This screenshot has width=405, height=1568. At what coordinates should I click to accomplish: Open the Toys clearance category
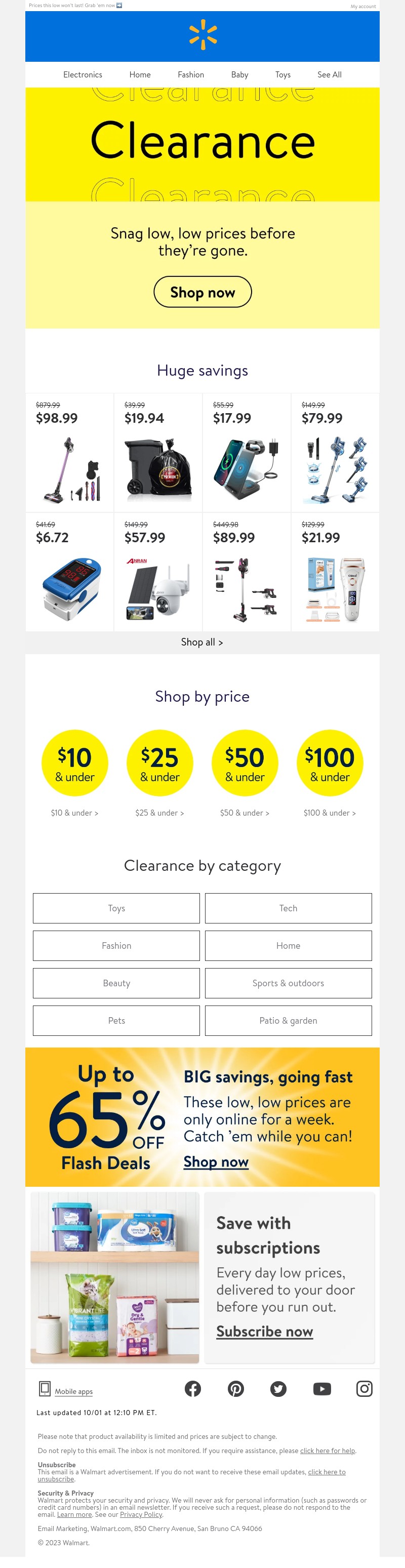(x=116, y=908)
